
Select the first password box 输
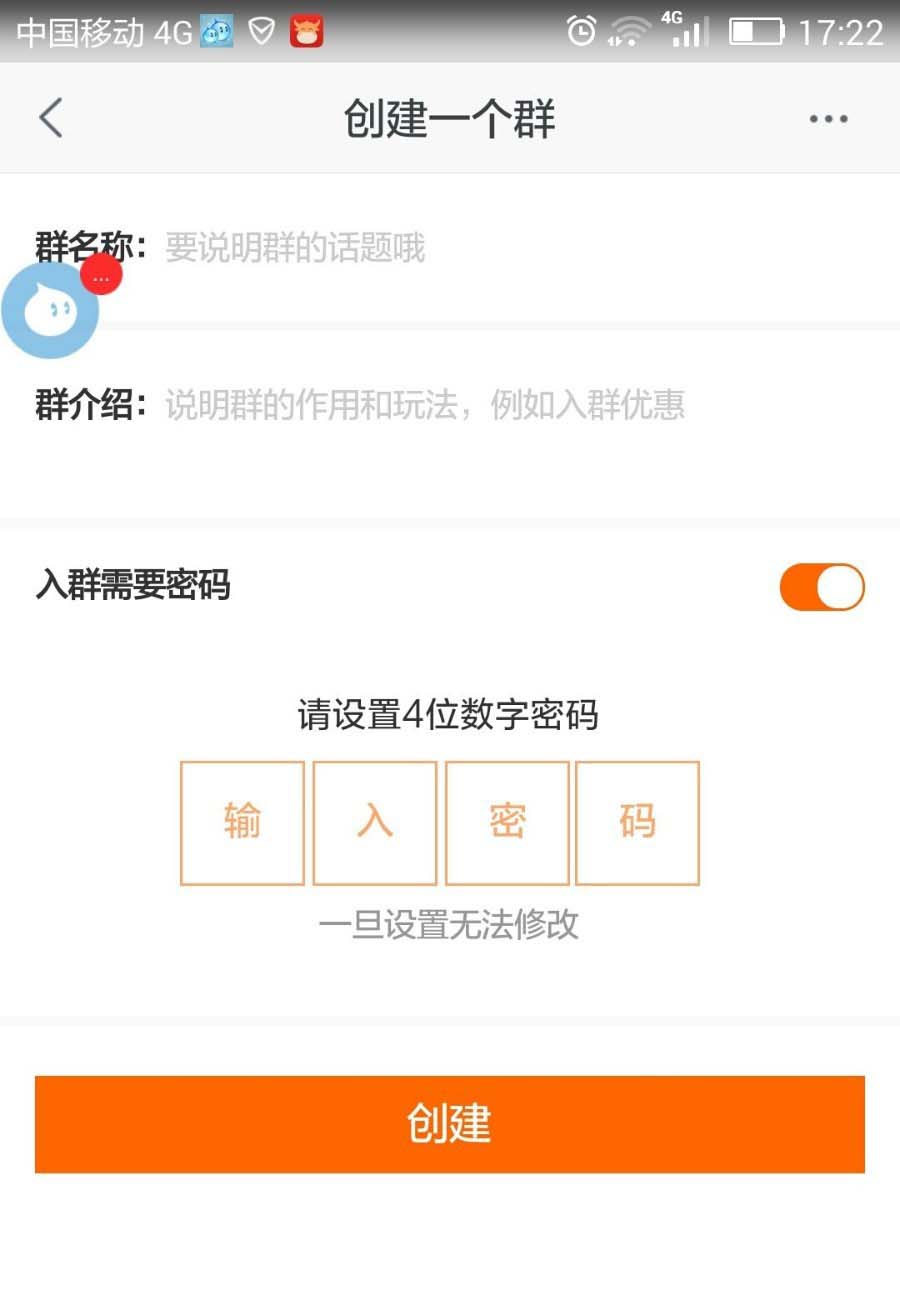pos(242,823)
